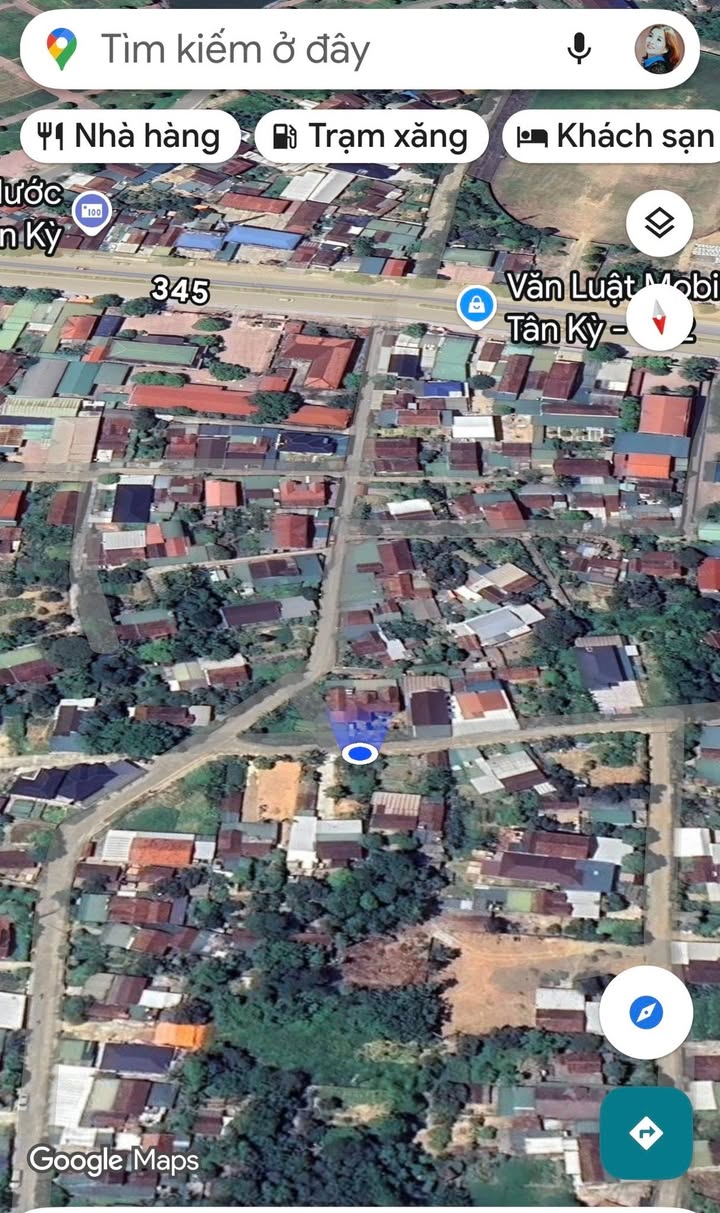
Task: Tap the purple map pin near Tân Kỳ
Action: click(93, 212)
